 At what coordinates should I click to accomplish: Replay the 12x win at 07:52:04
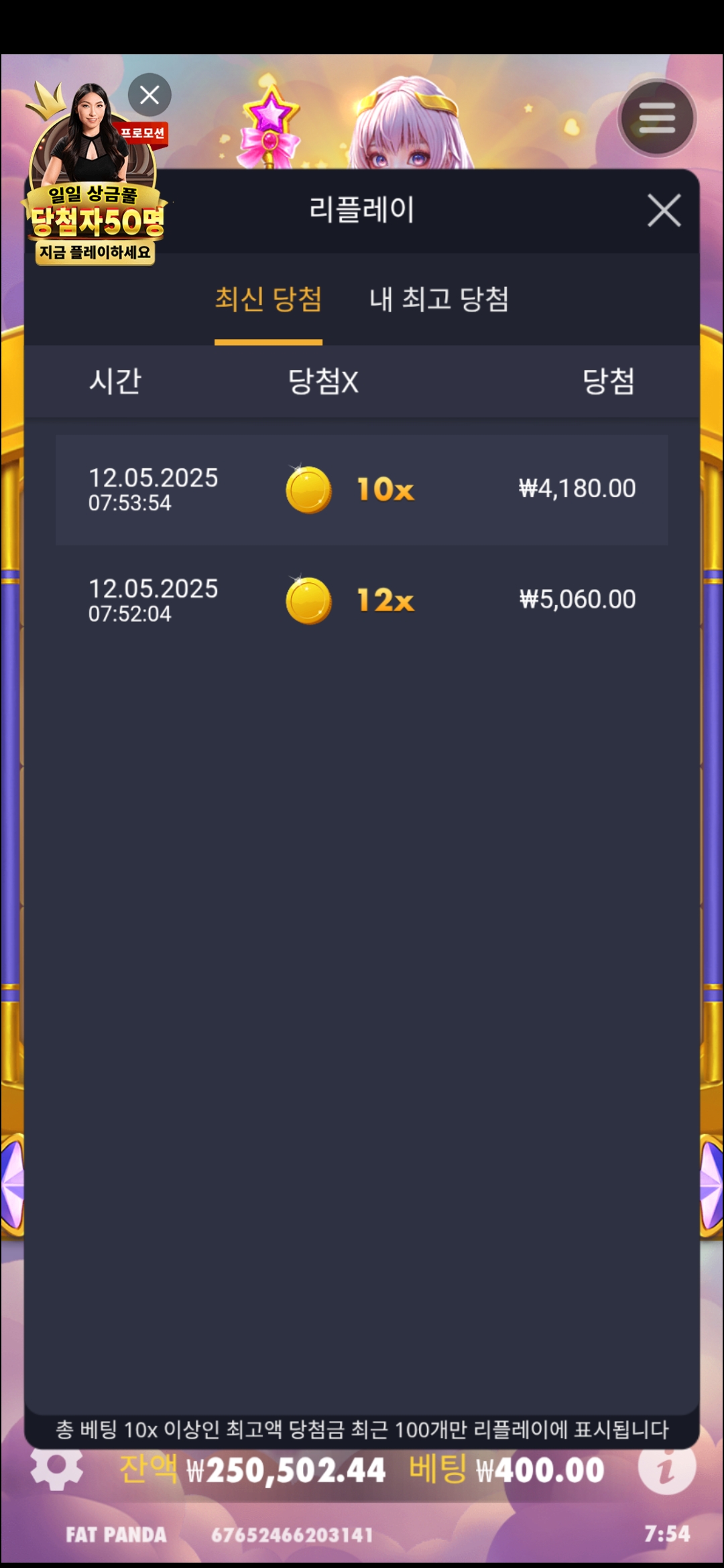(362, 600)
